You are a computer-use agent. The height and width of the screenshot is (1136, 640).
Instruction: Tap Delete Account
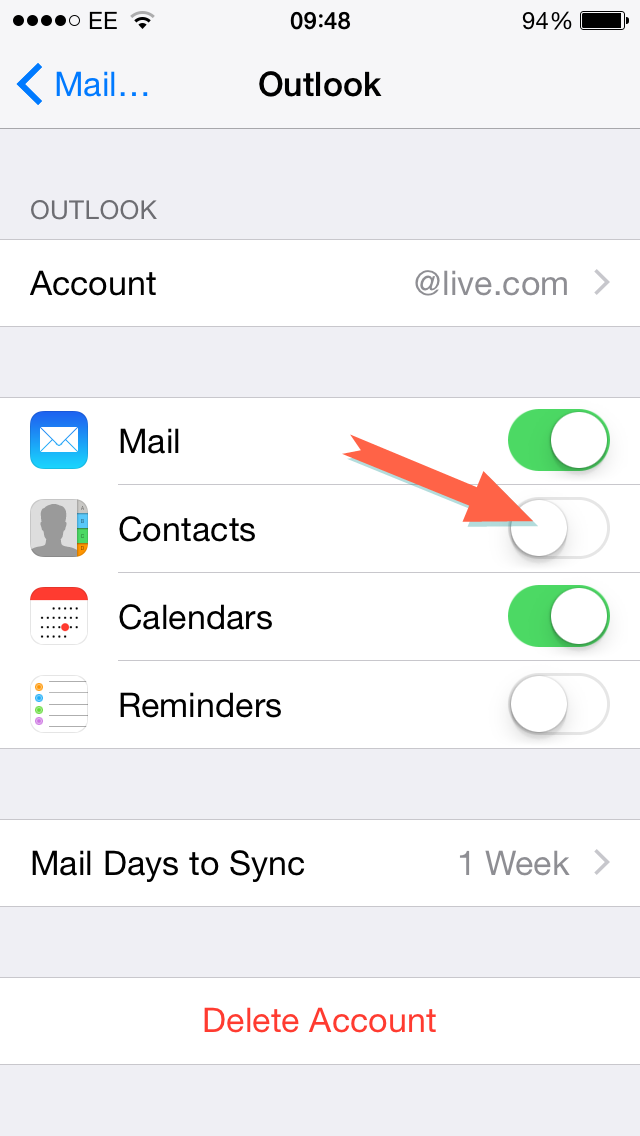pos(320,1021)
